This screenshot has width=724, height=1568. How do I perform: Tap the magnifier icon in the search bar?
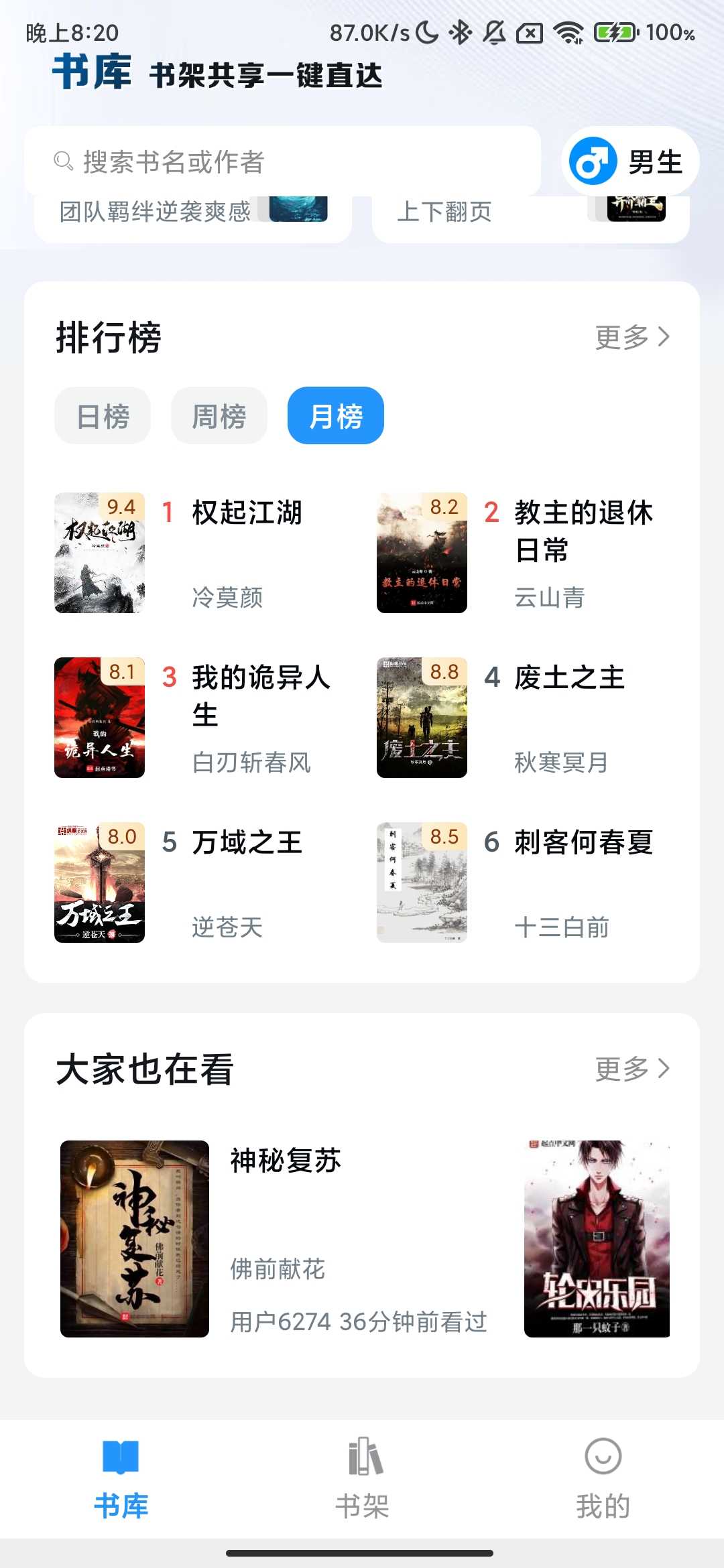coord(62,161)
